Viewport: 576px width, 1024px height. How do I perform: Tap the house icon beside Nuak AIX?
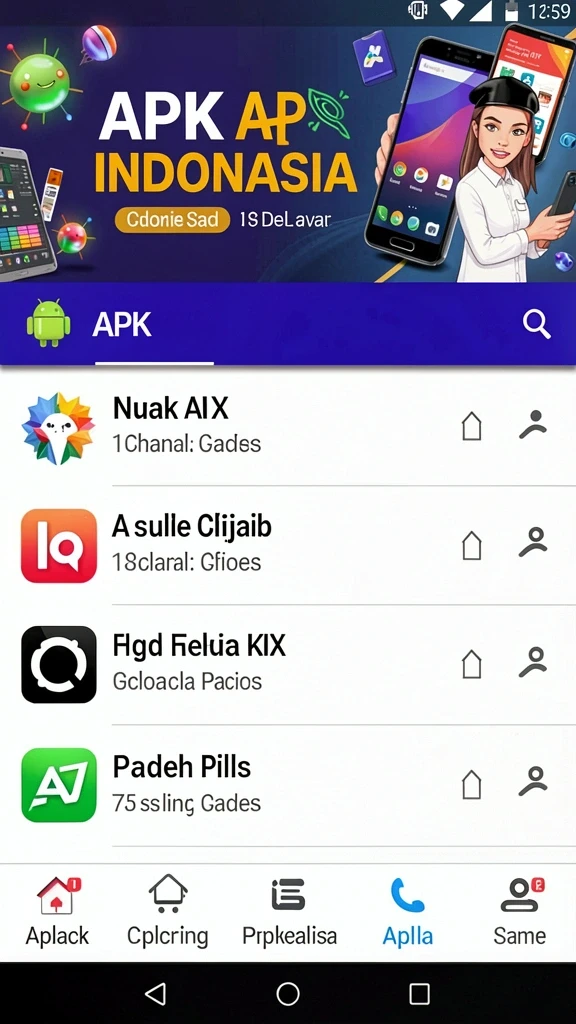point(472,427)
